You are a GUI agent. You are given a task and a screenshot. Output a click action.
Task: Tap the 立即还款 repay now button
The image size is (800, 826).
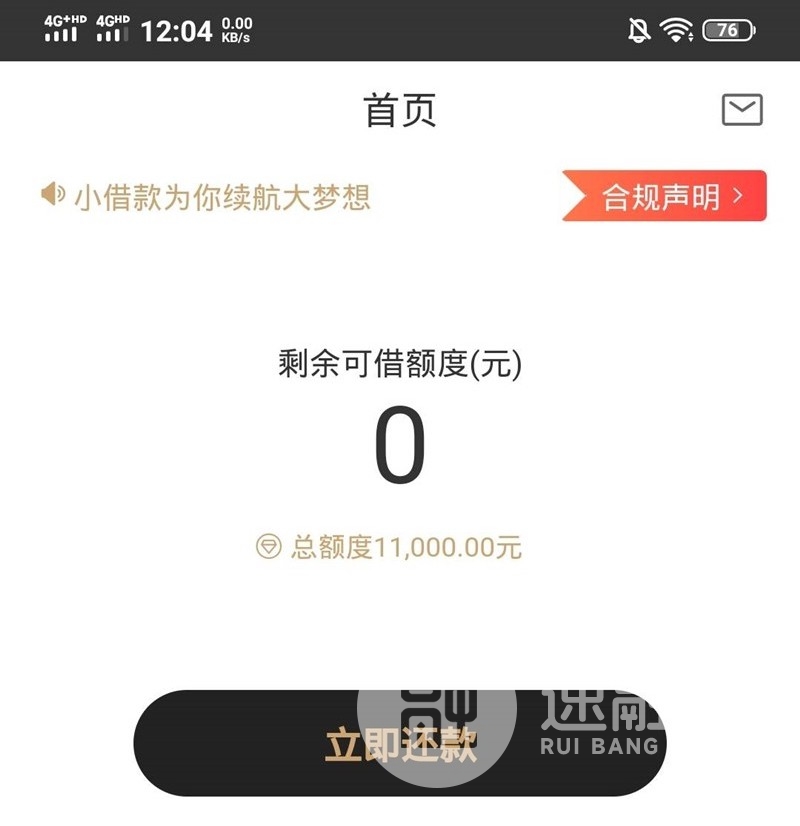(x=400, y=744)
